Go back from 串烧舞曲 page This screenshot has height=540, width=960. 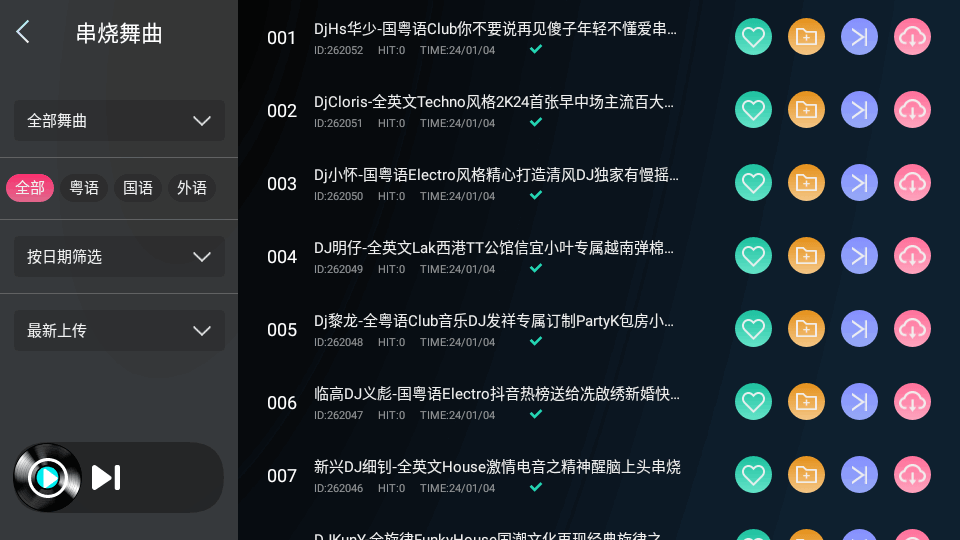(23, 33)
